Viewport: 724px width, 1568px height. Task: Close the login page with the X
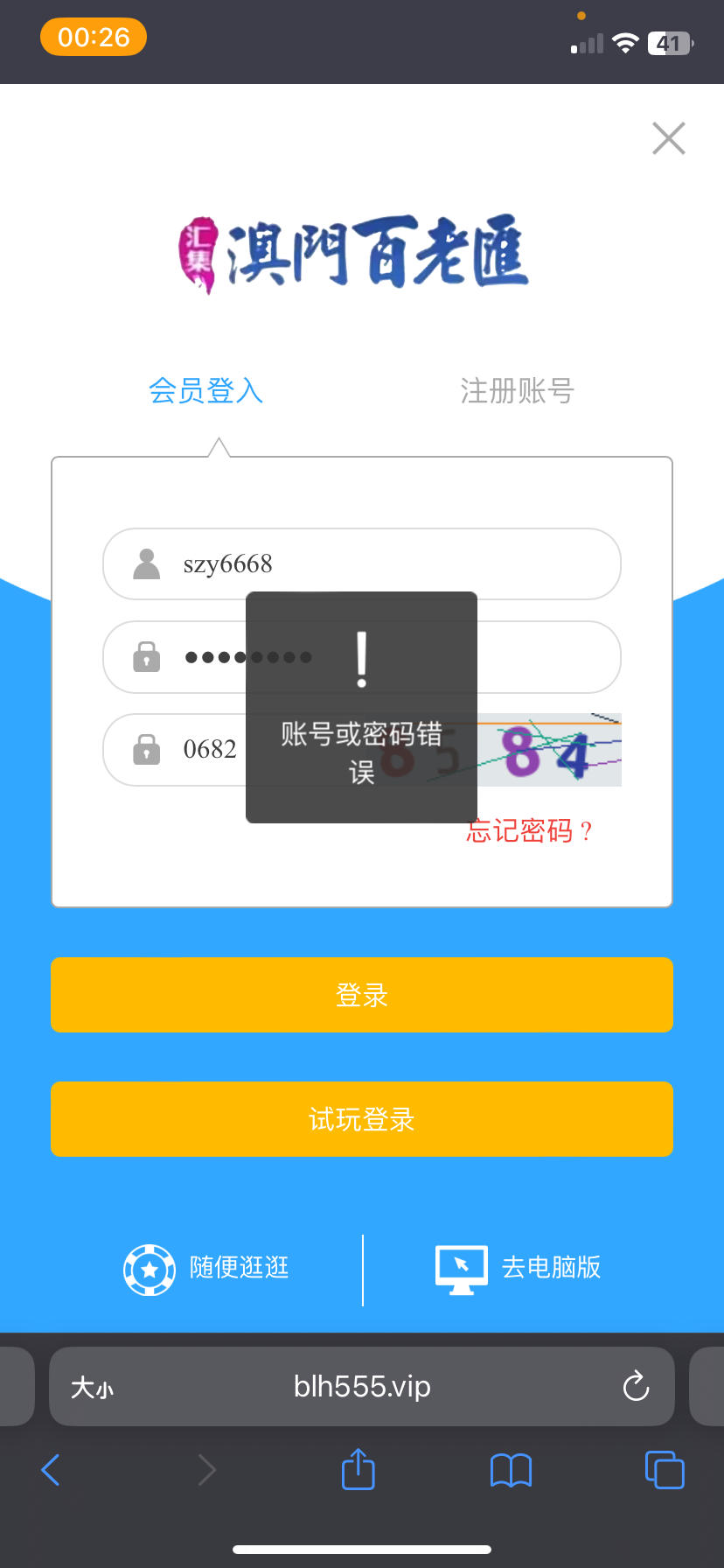coord(669,138)
